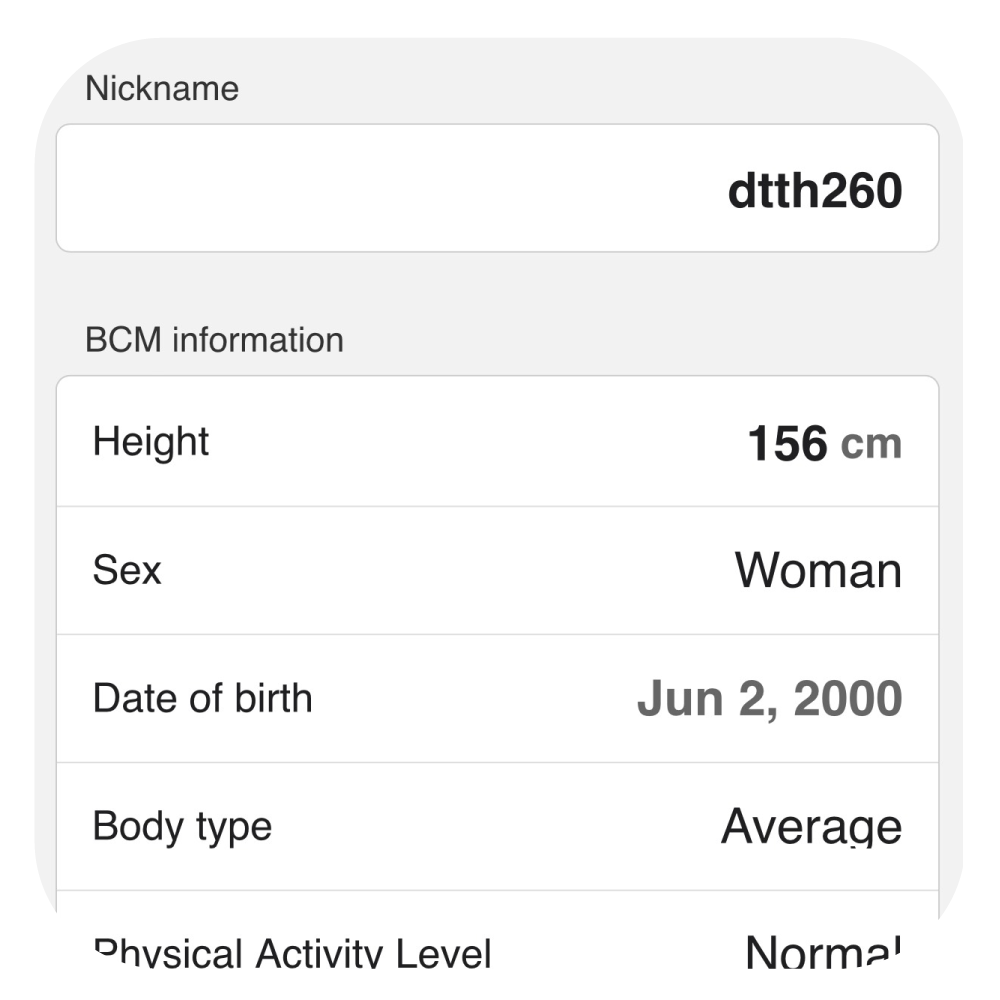1000x1000 pixels.
Task: Edit the Nickname field showing dtth260
Action: [497, 189]
